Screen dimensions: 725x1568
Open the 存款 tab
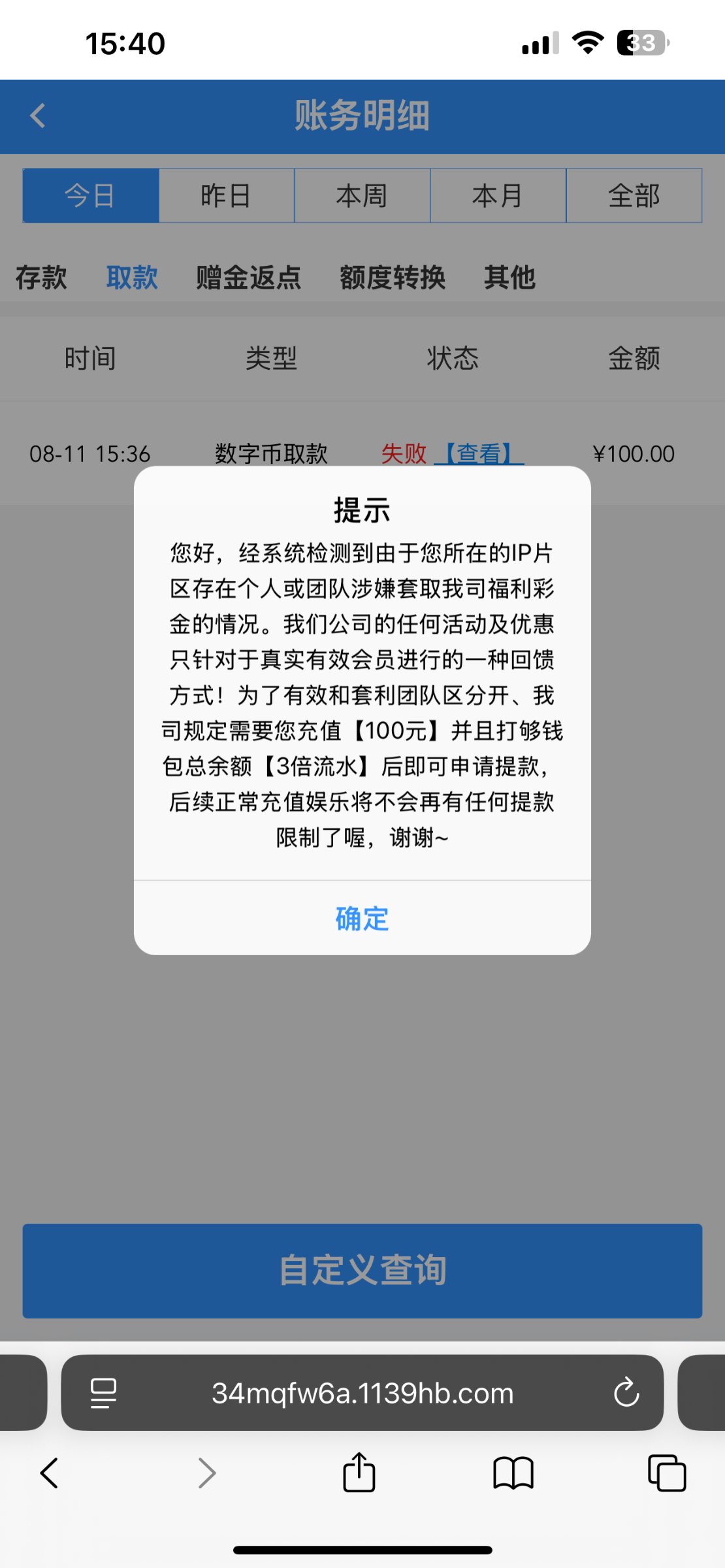(41, 278)
